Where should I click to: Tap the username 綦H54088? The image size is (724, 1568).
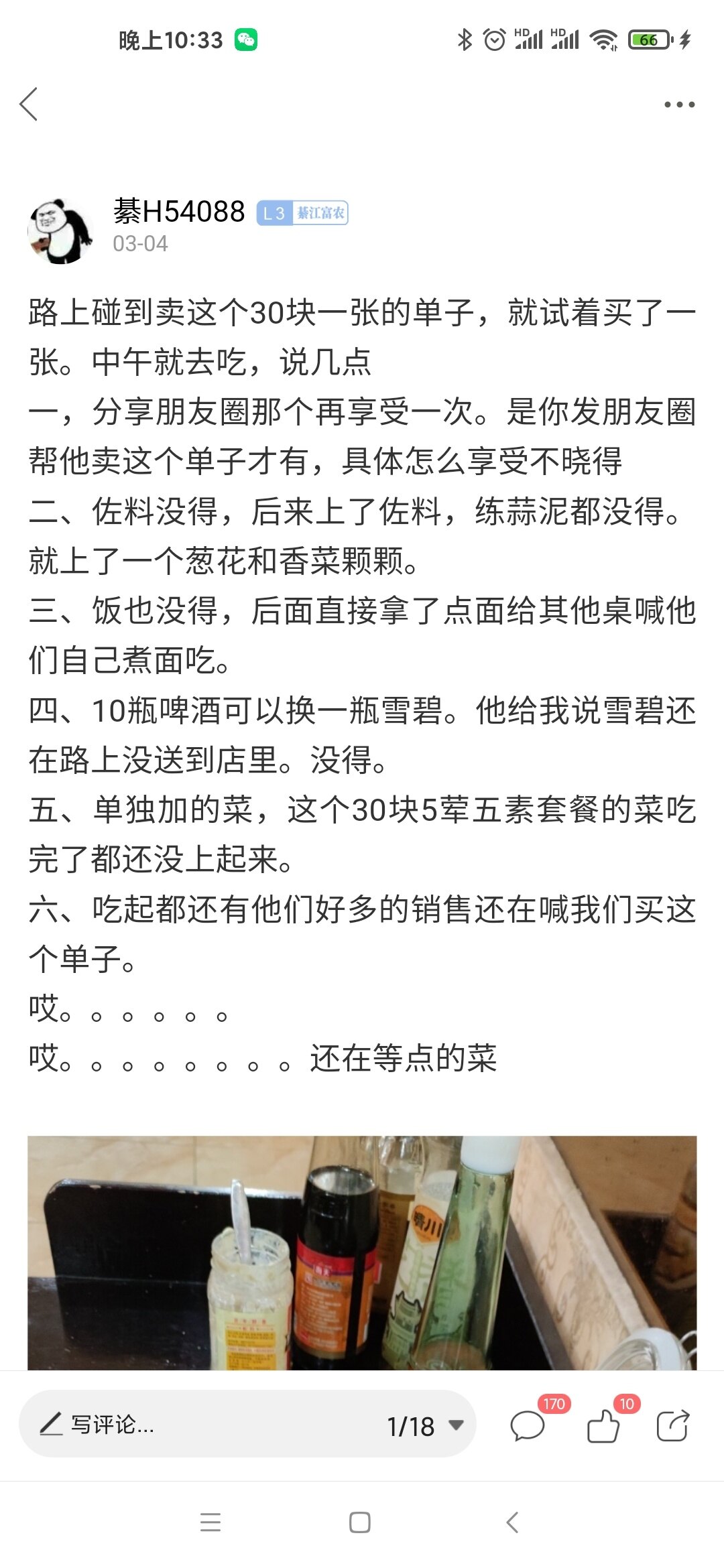(x=179, y=212)
